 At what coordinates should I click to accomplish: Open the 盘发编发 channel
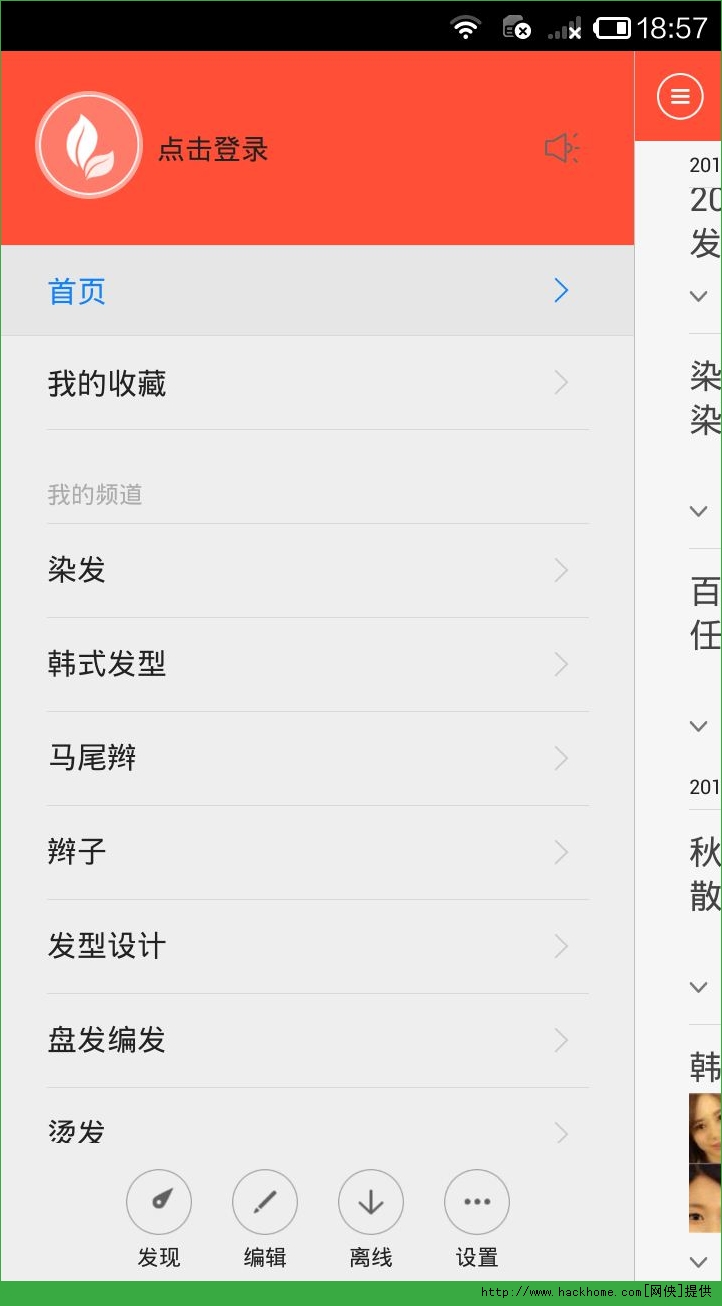coord(317,1040)
